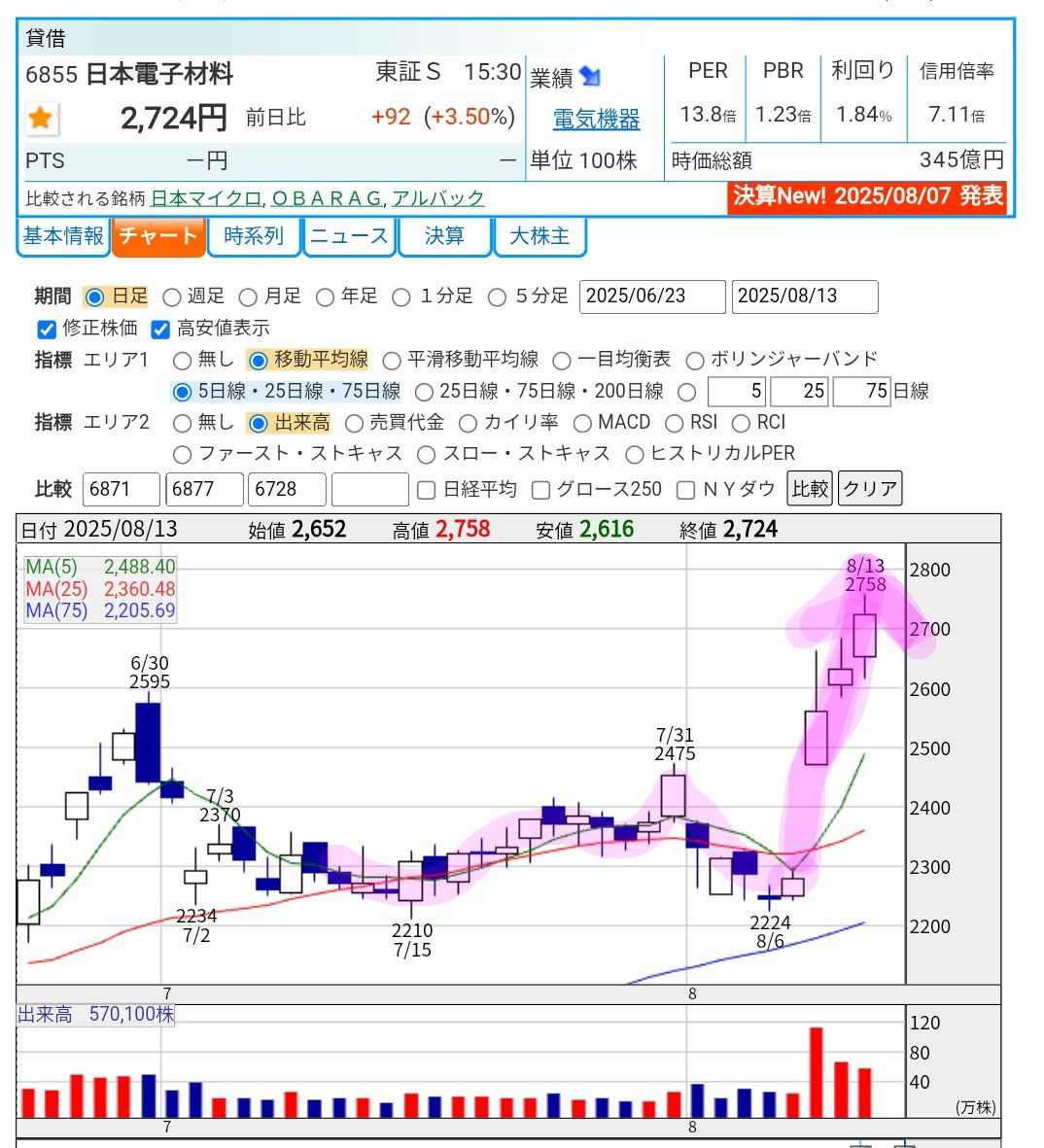Add stock to favorites with star icon

point(41,119)
